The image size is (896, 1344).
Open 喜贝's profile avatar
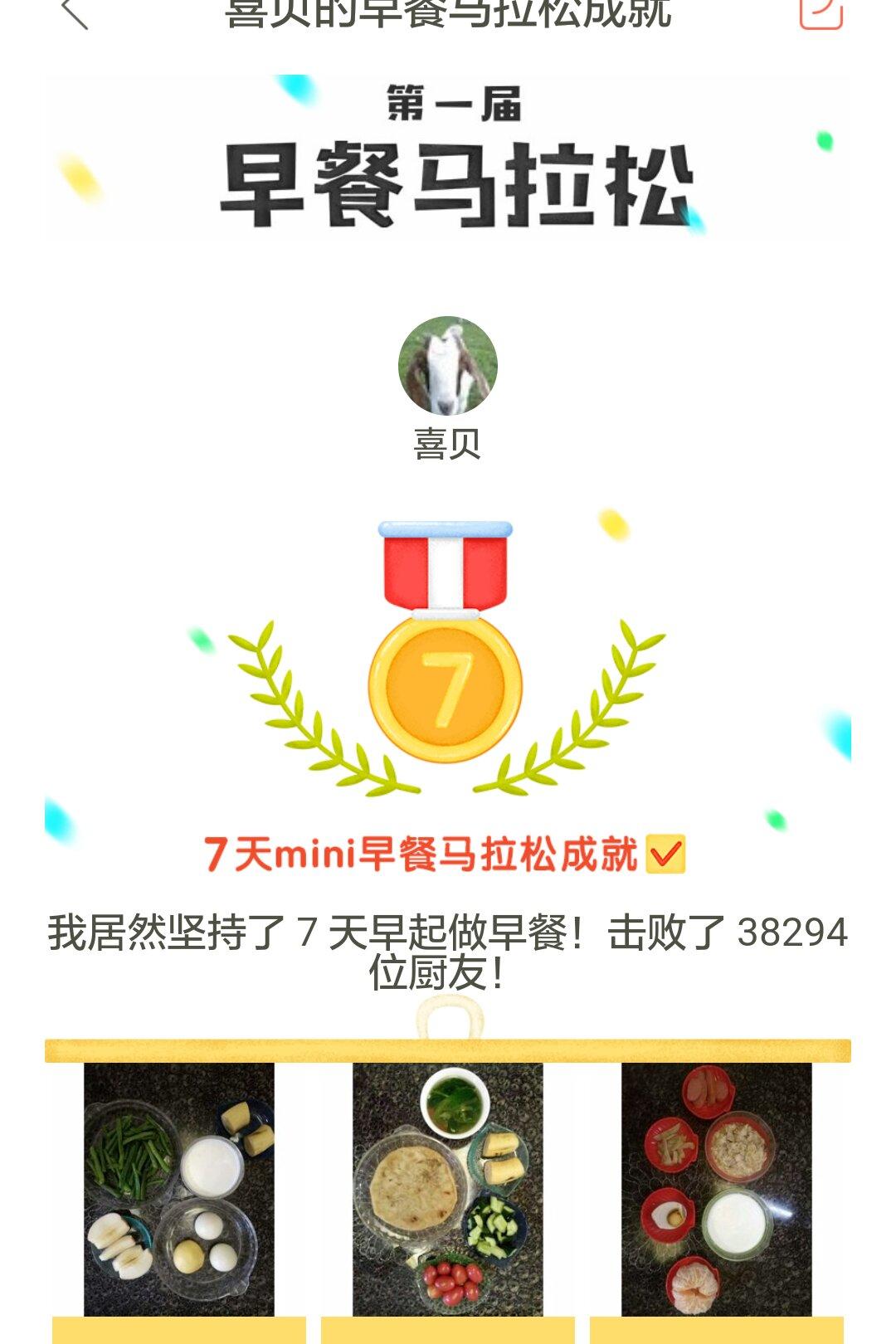point(448,365)
